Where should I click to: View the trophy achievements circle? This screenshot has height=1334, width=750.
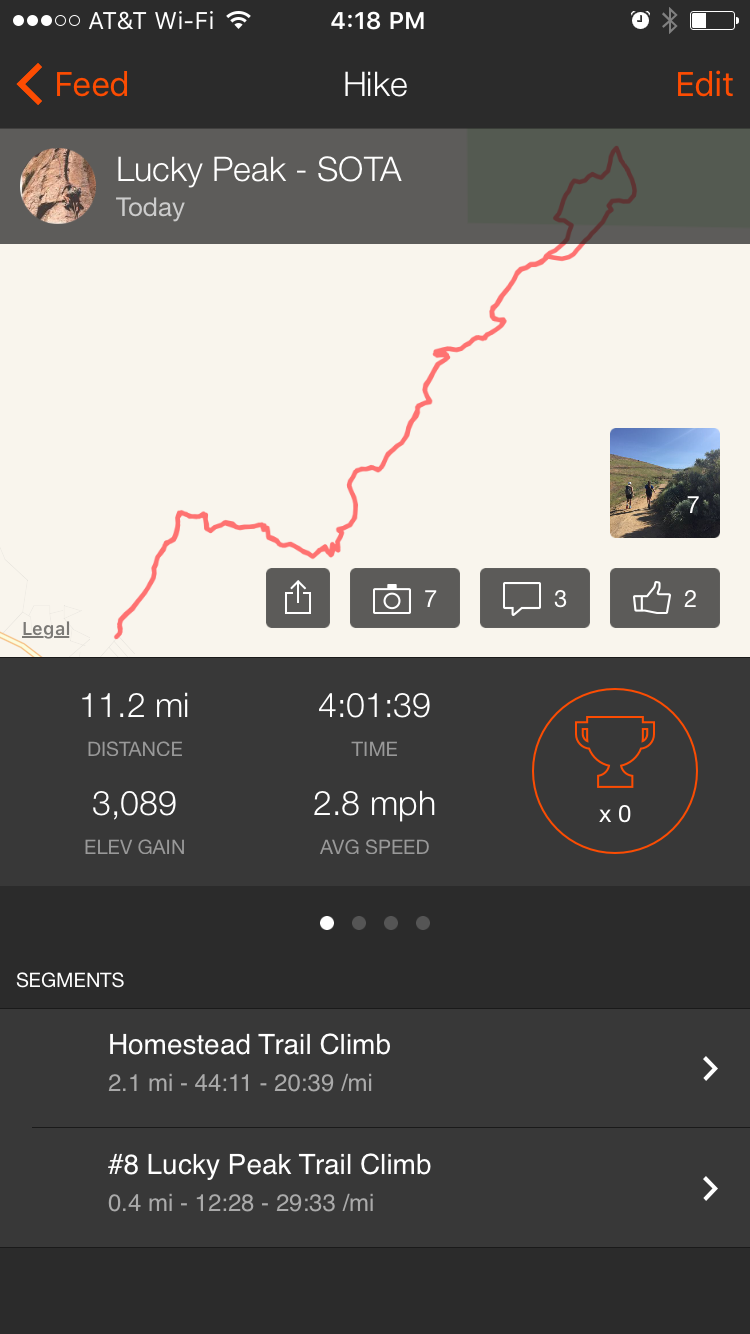[615, 770]
